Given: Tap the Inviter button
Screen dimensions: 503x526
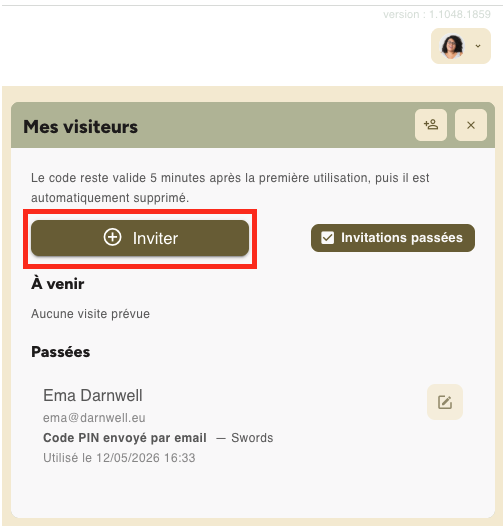Looking at the screenshot, I should click(140, 238).
